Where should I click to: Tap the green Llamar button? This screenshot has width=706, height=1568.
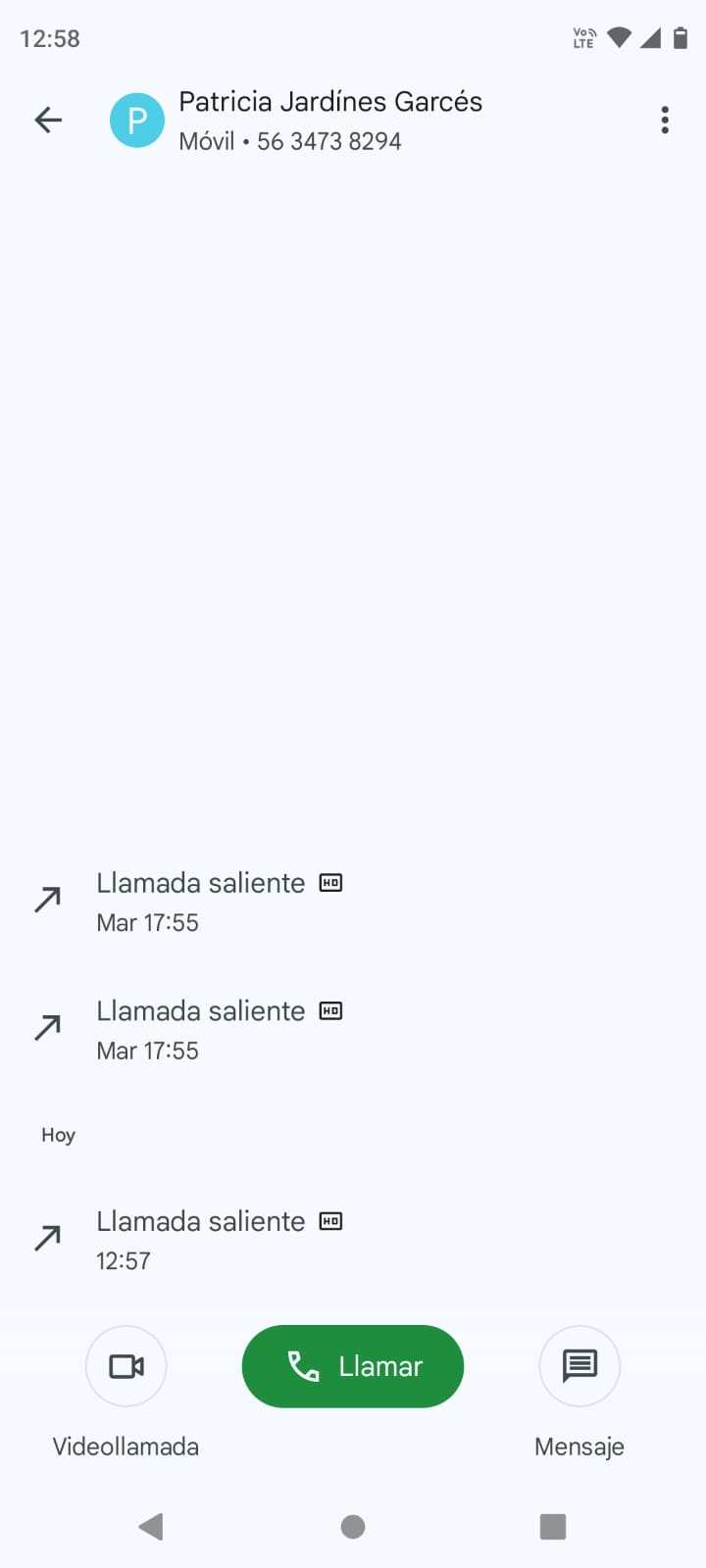coord(352,1366)
